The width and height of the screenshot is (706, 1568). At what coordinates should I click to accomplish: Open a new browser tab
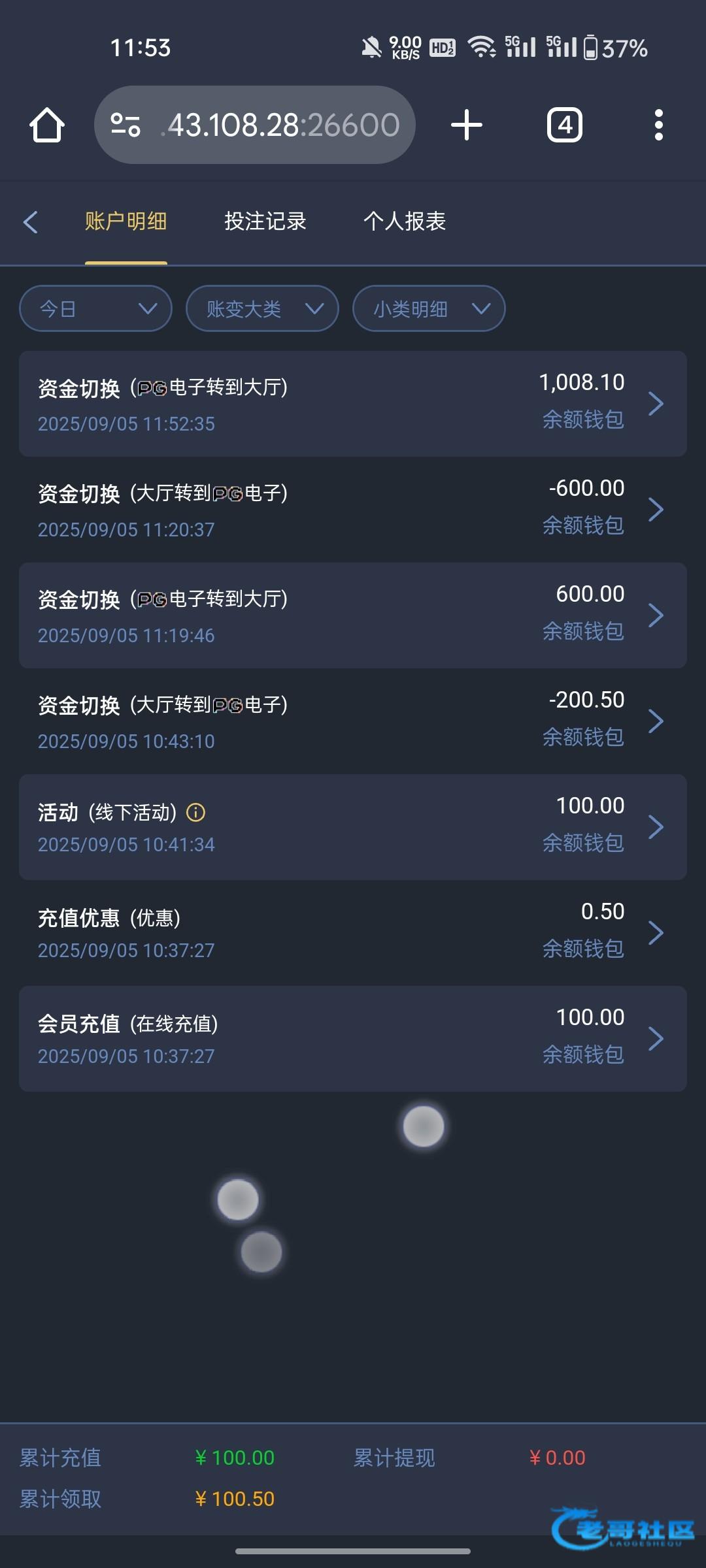click(467, 125)
